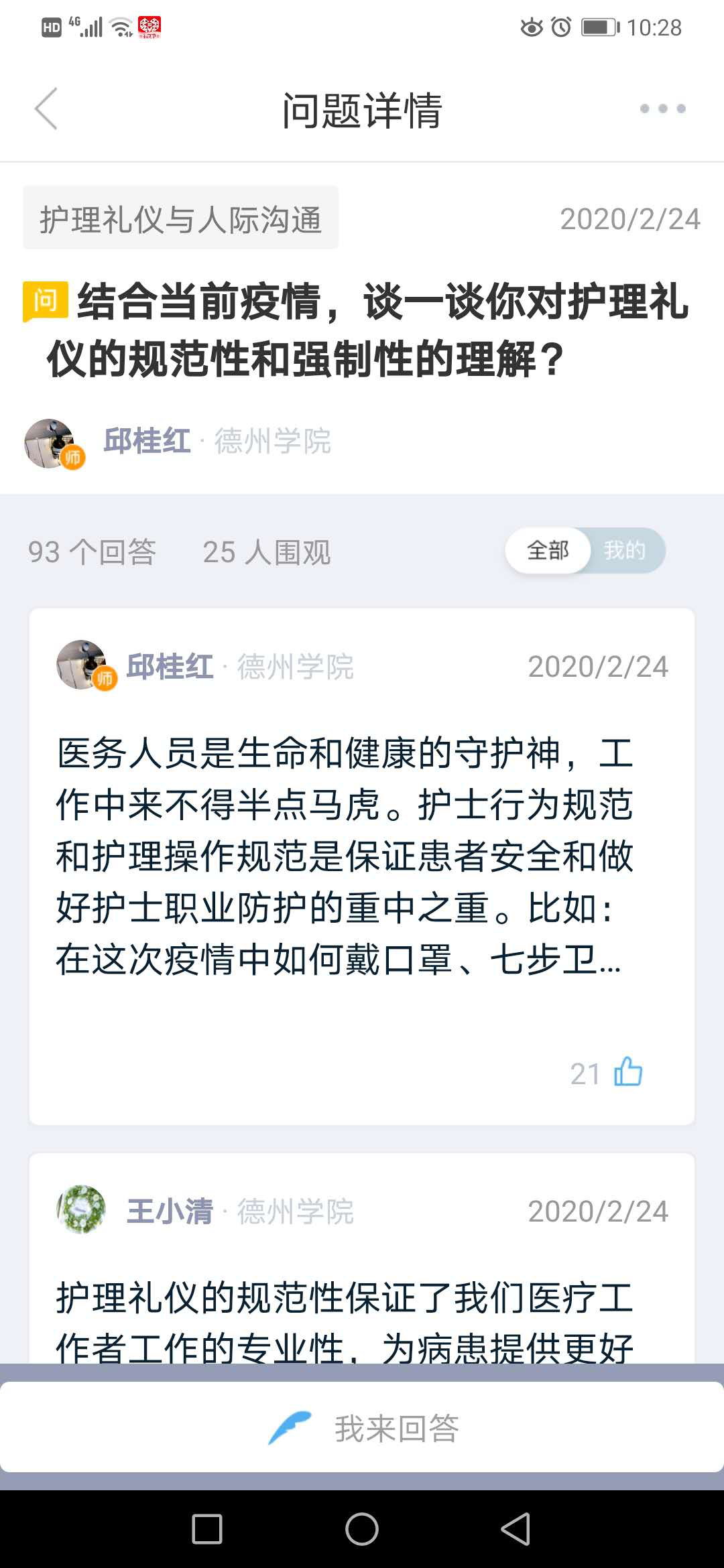Open the 护理礼仪与人际沟通 course tag
This screenshot has width=724, height=1568.
point(181,218)
